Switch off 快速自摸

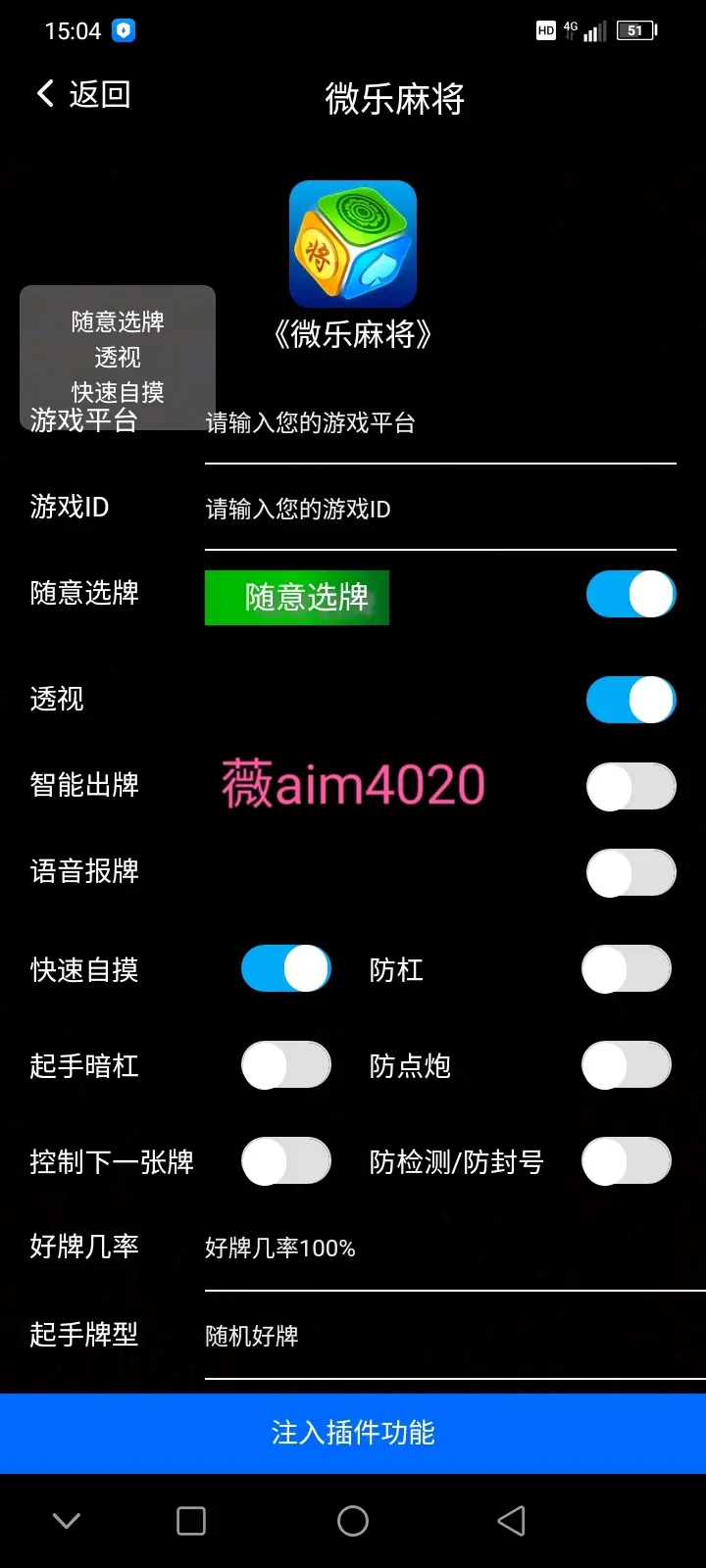[286, 968]
